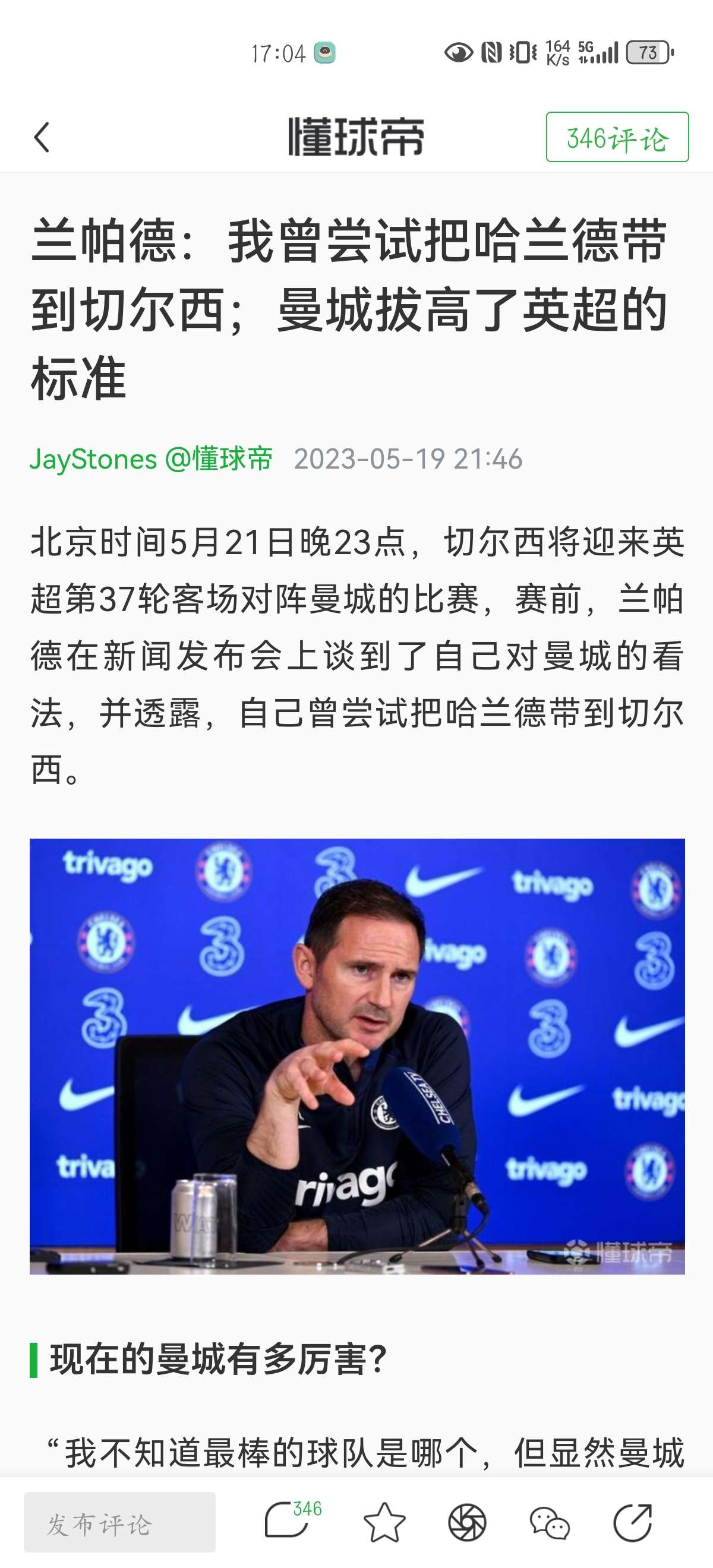Open the Lampard press conference photo

click(x=357, y=1055)
